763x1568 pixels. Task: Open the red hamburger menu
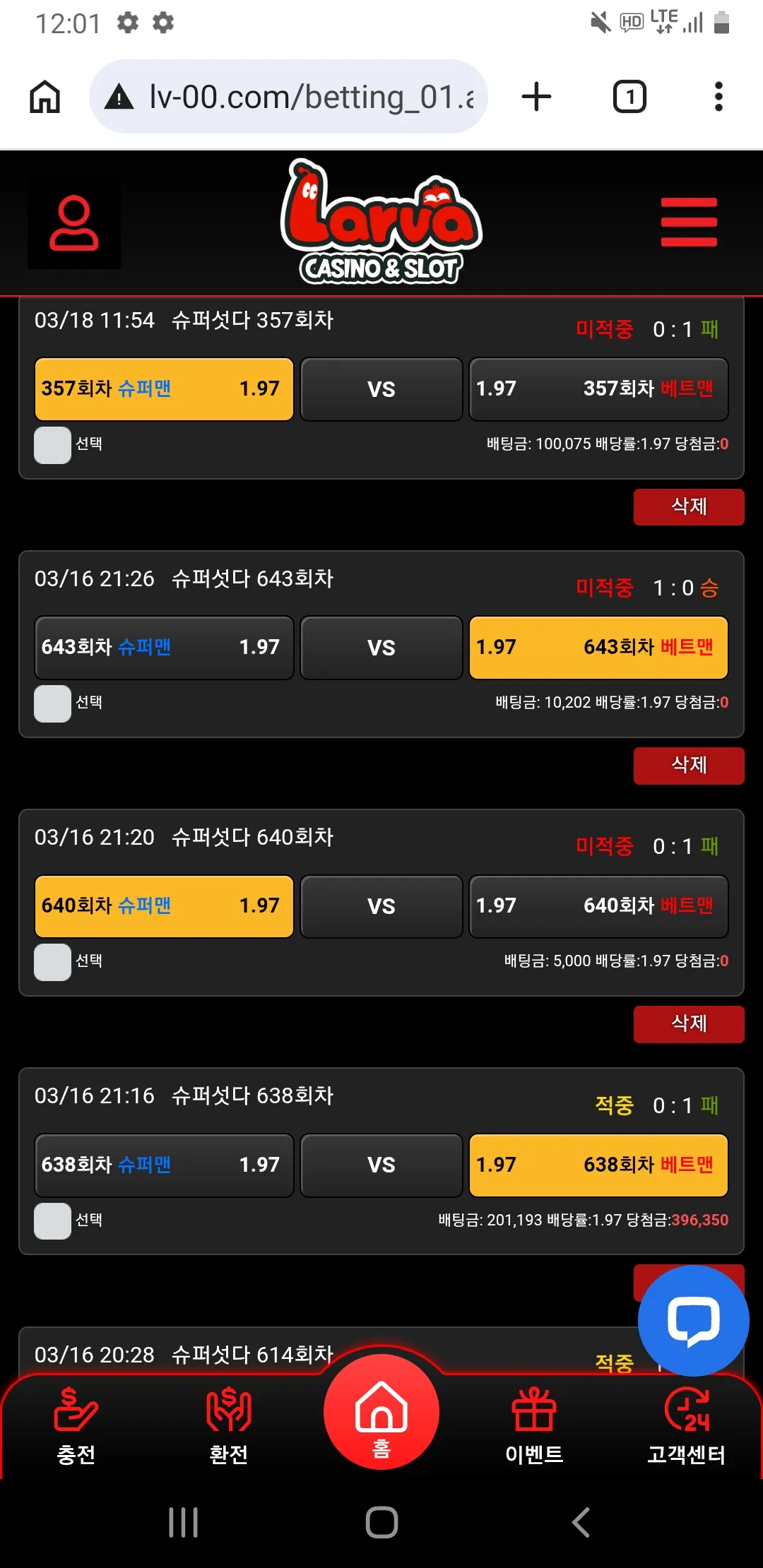(x=689, y=222)
